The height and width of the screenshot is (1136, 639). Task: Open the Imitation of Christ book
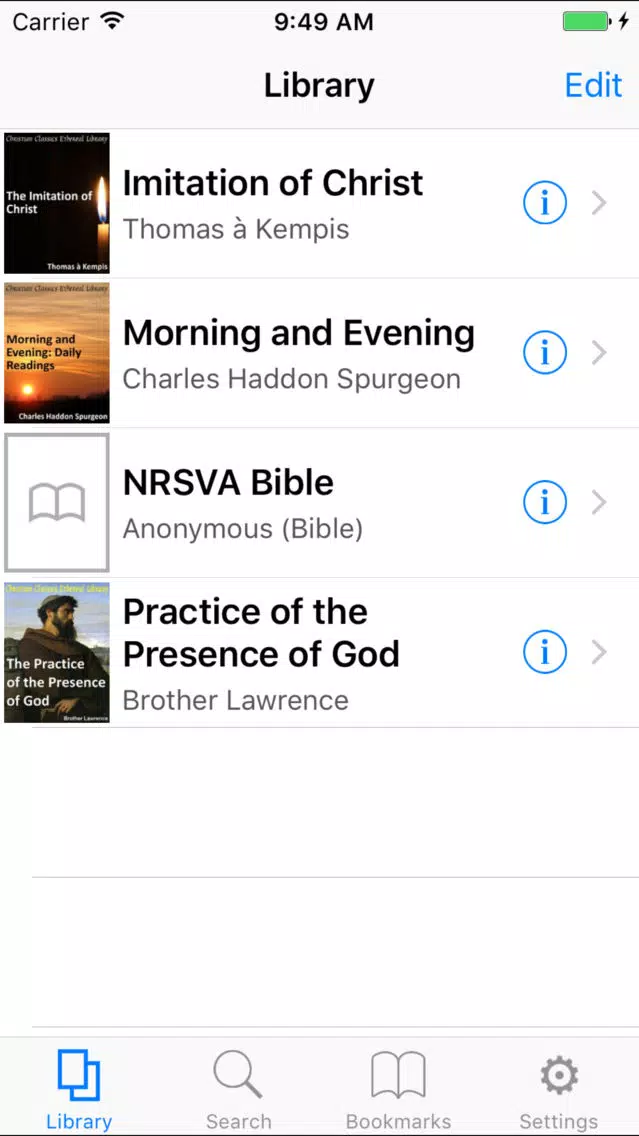(320, 204)
